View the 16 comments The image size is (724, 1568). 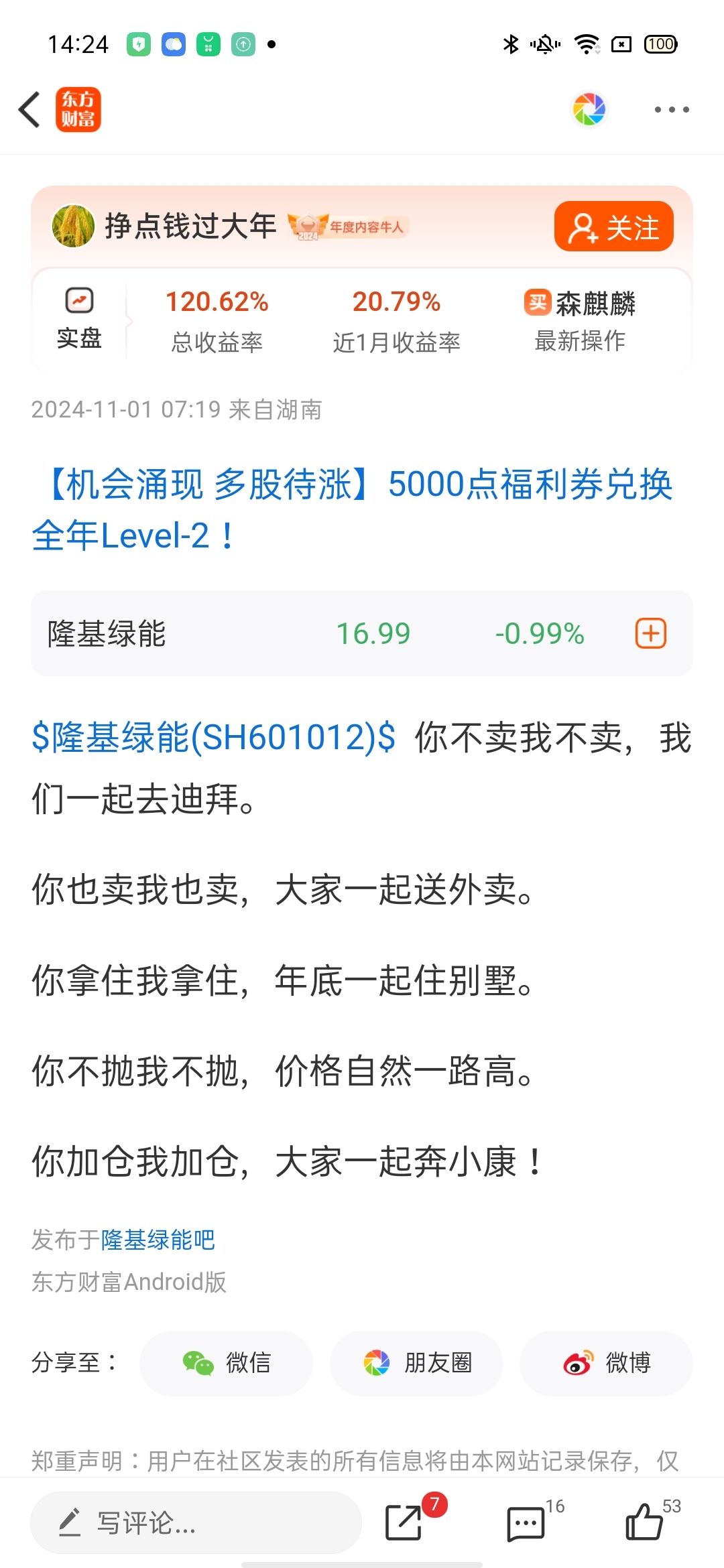526,1522
